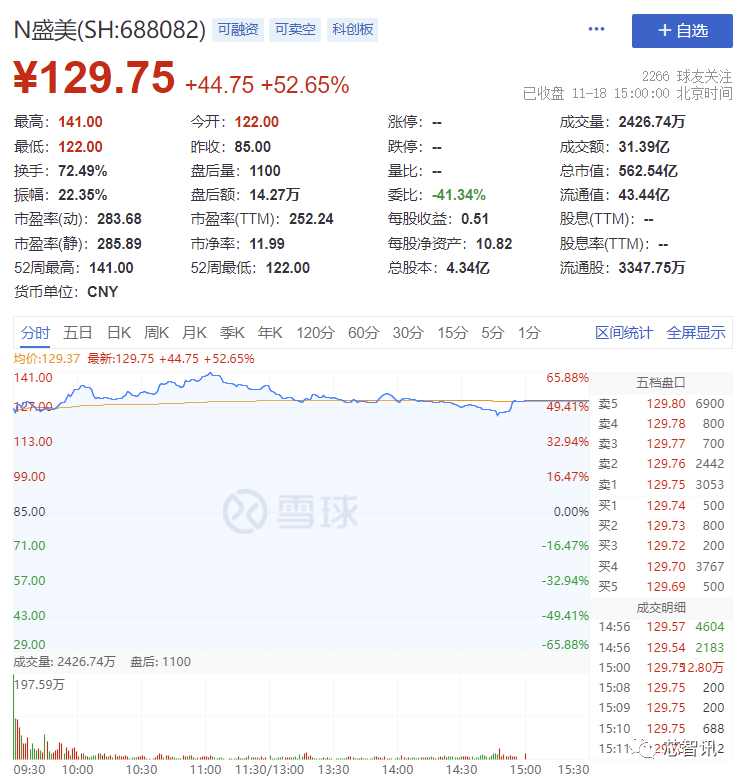Select the 5分 chart interval
Viewport: 740px width, 780px height.
tap(492, 333)
